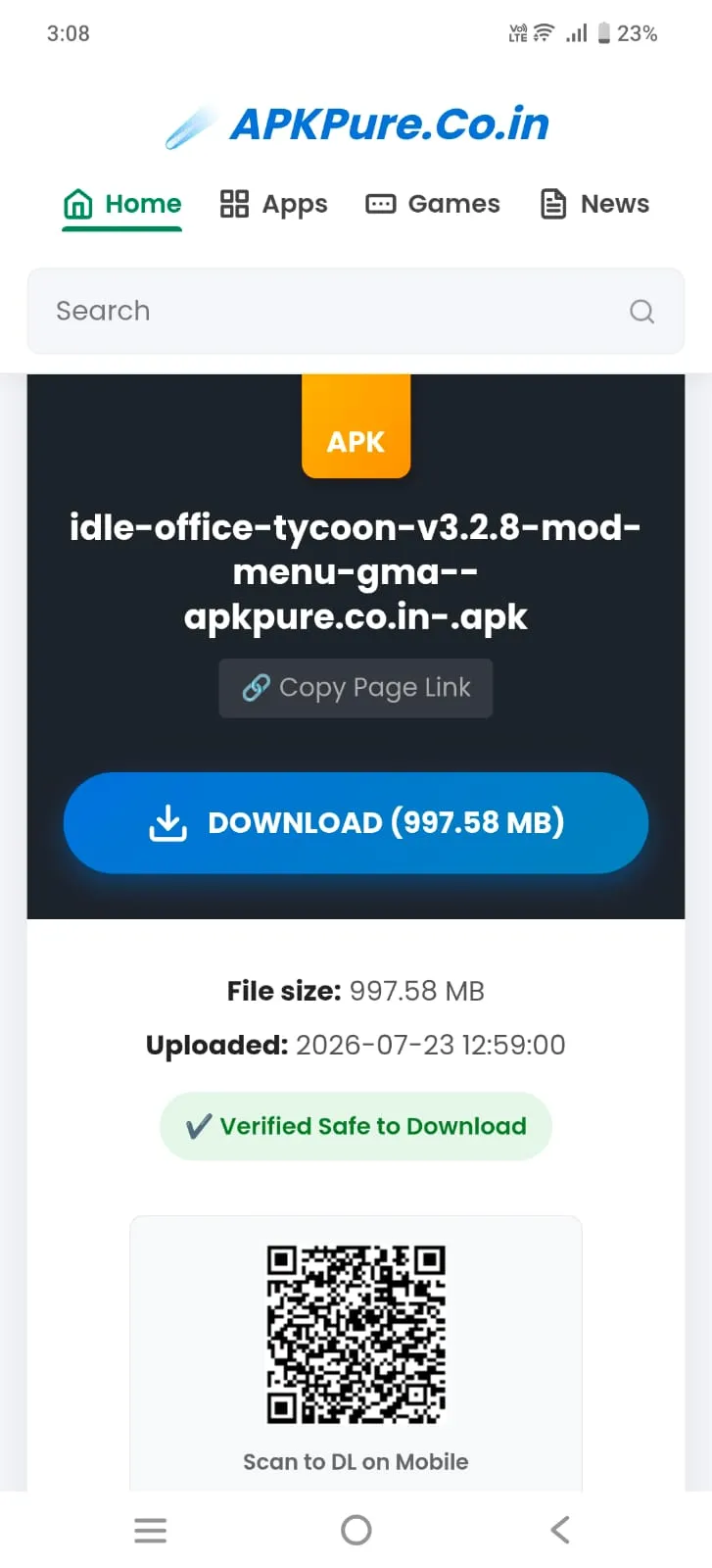
Task: Download the 997.58 MB APK file
Action: pyautogui.click(x=356, y=822)
